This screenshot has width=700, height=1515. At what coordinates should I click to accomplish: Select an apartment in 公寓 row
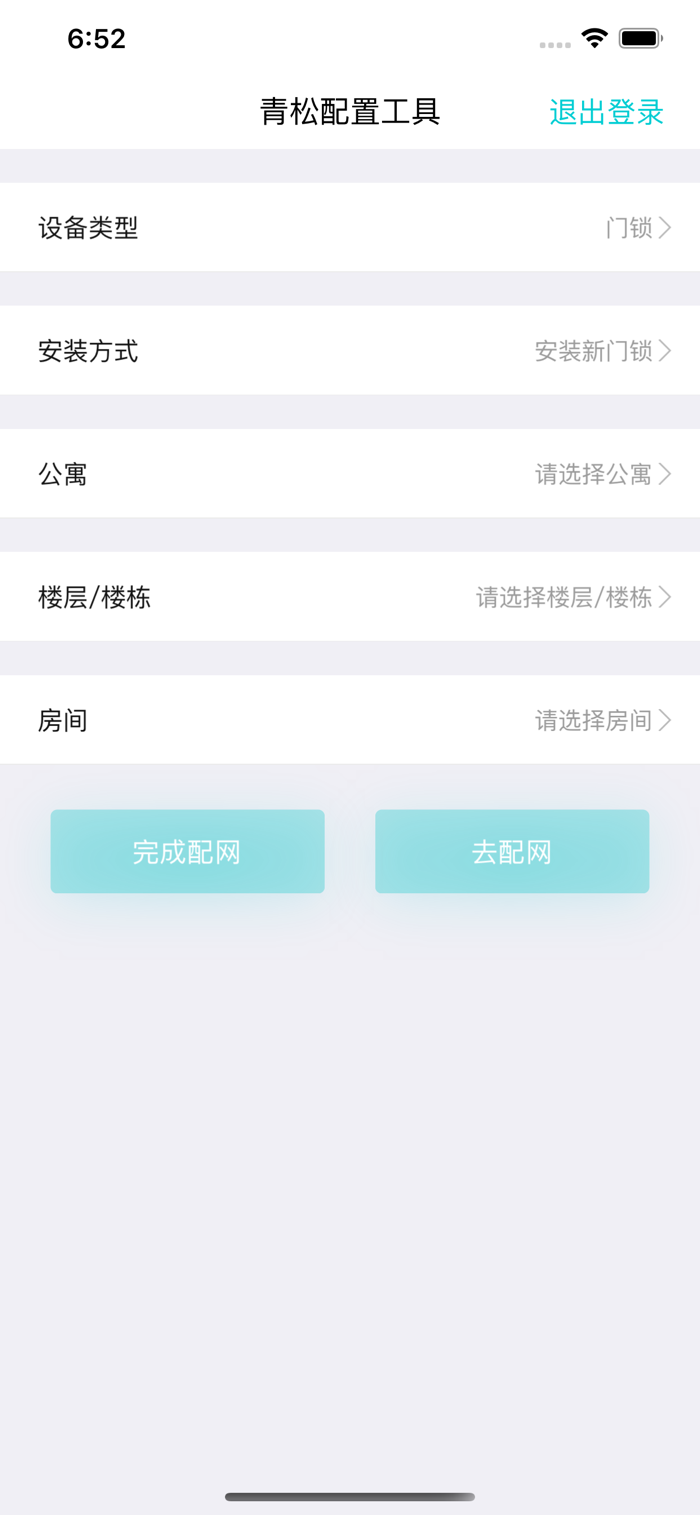(x=350, y=473)
